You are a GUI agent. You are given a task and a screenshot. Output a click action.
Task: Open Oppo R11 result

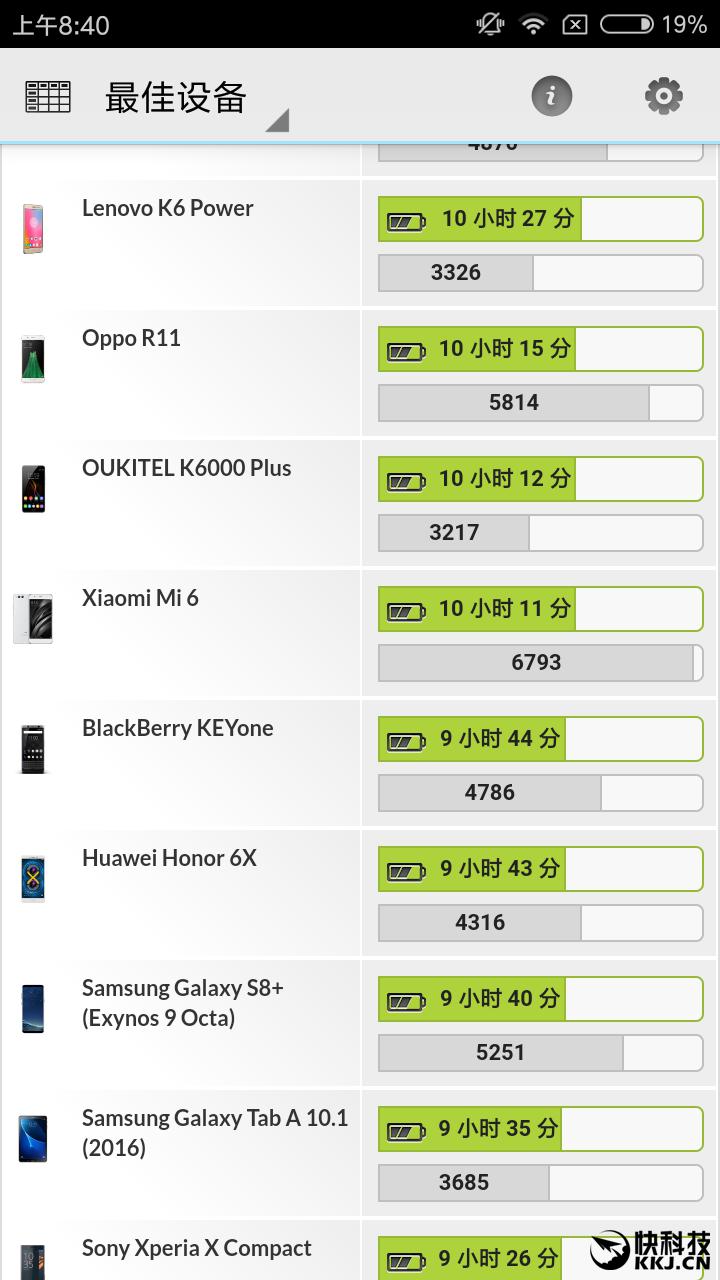(x=360, y=373)
